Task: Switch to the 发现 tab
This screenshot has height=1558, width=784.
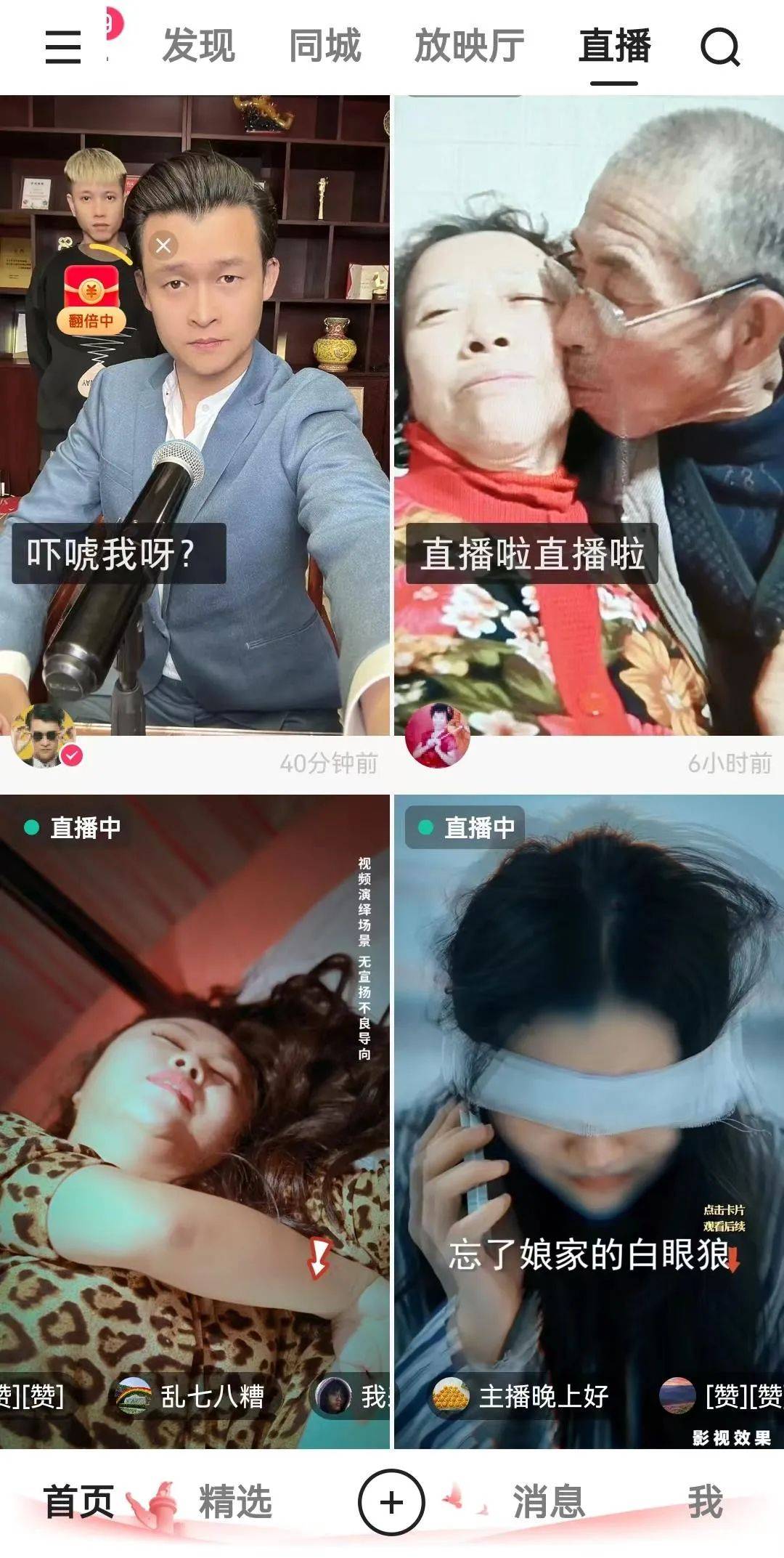Action: [198, 46]
